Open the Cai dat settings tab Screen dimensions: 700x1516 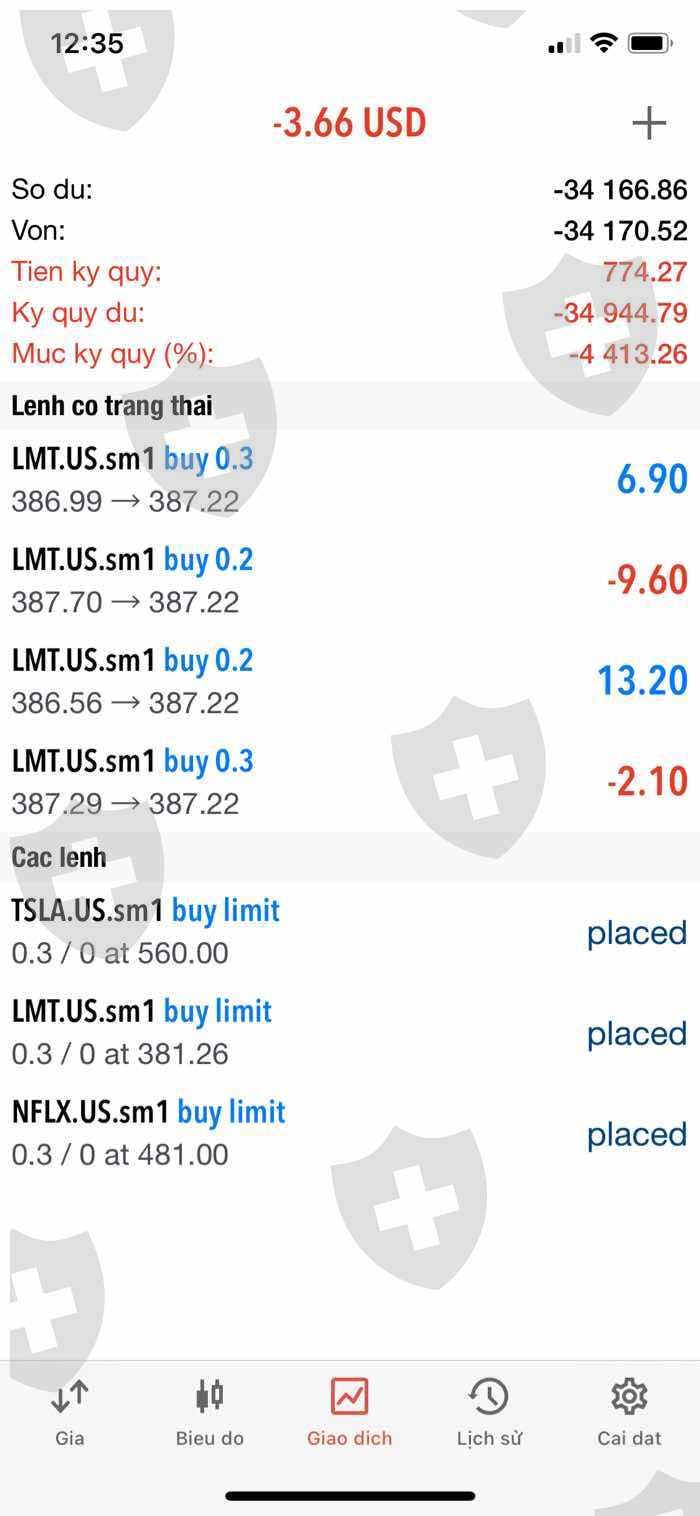630,1412
